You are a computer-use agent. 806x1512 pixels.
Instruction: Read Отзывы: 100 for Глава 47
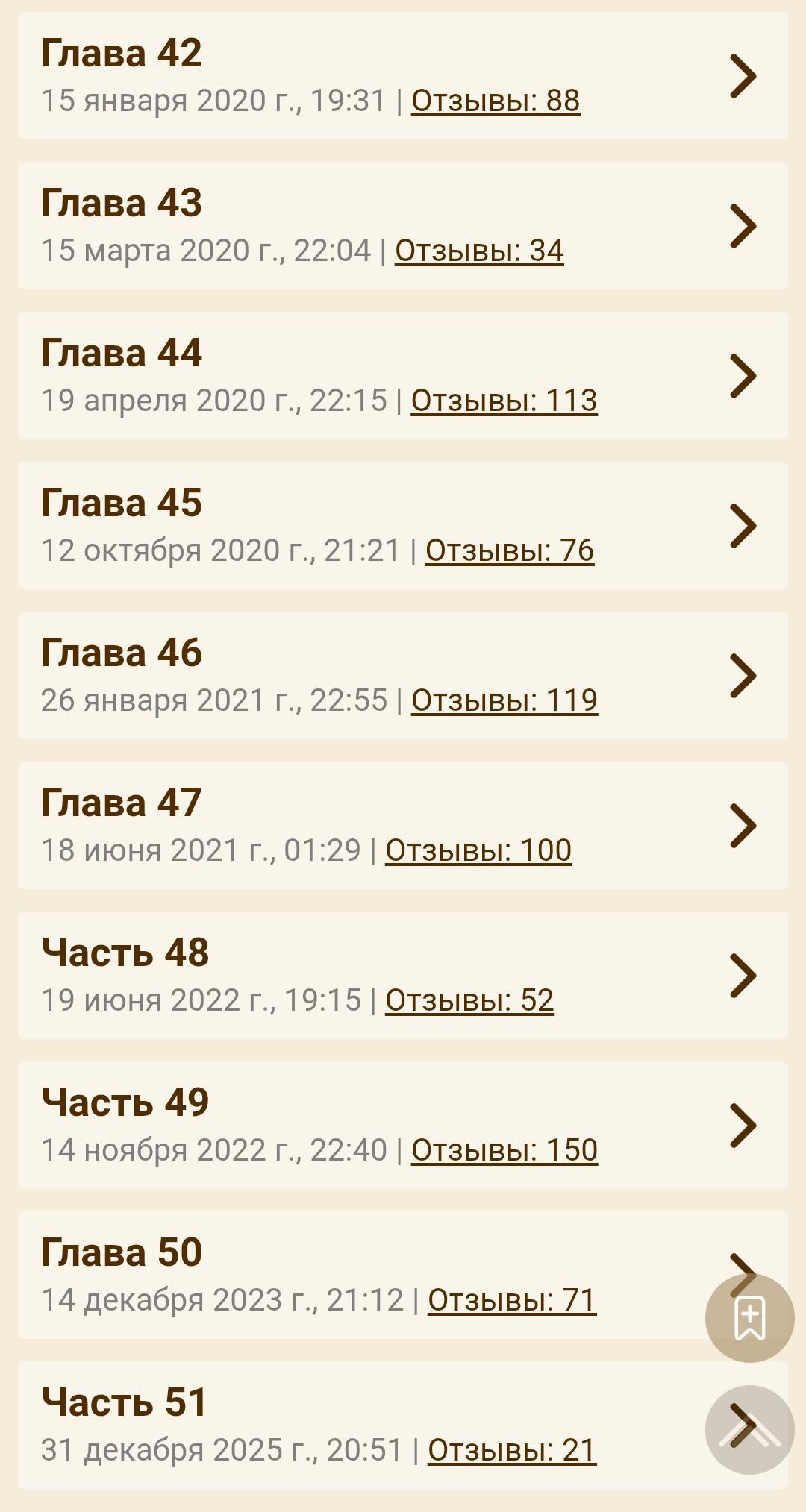click(478, 851)
